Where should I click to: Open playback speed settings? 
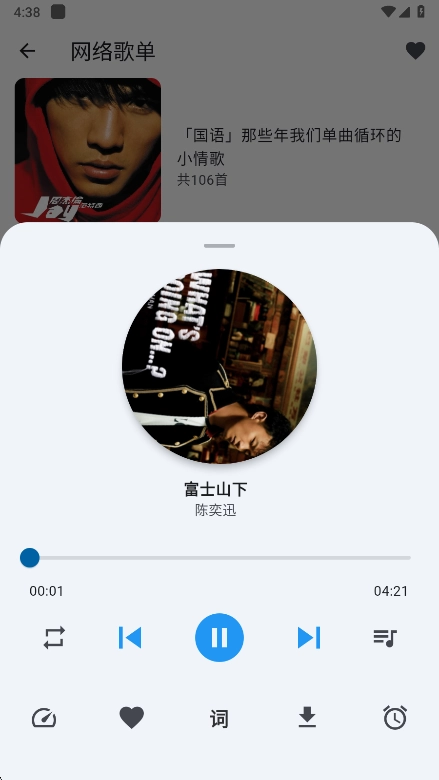tap(44, 718)
